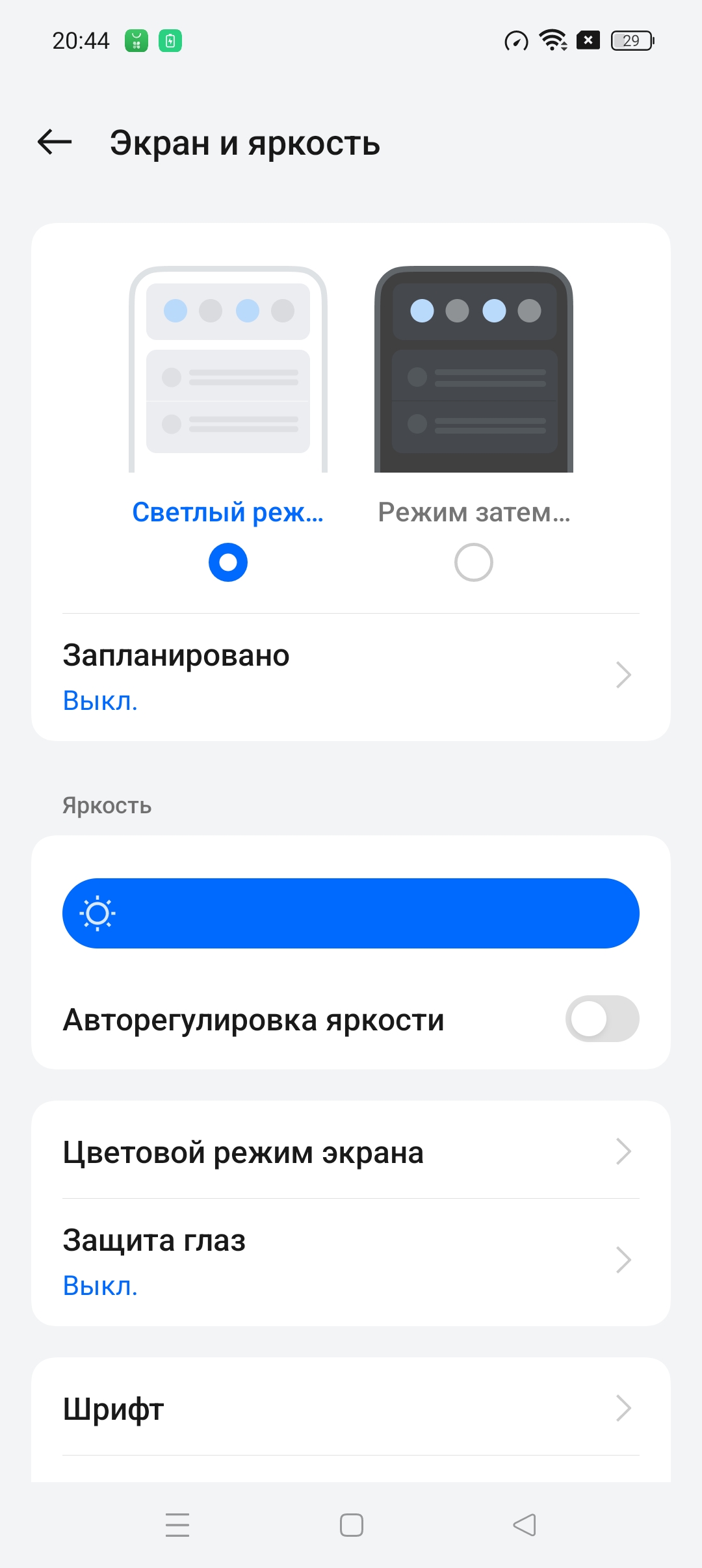Tap the brightness slider bar
Image resolution: width=702 pixels, height=1568 pixels.
(x=351, y=913)
